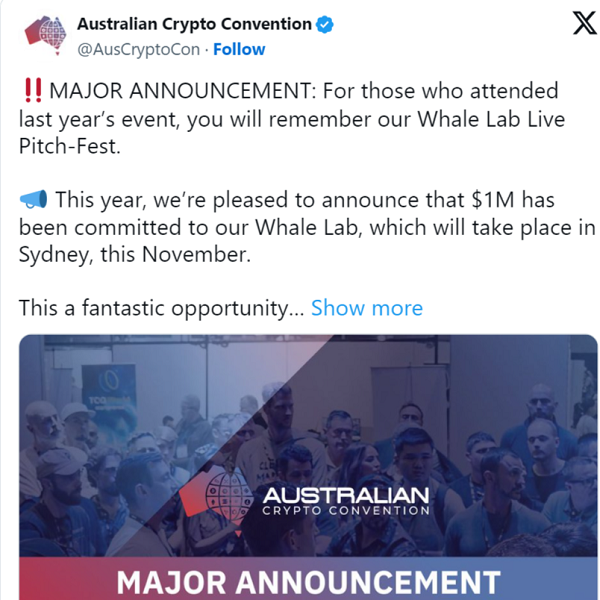Expand the tweet with Show more

(x=366, y=308)
